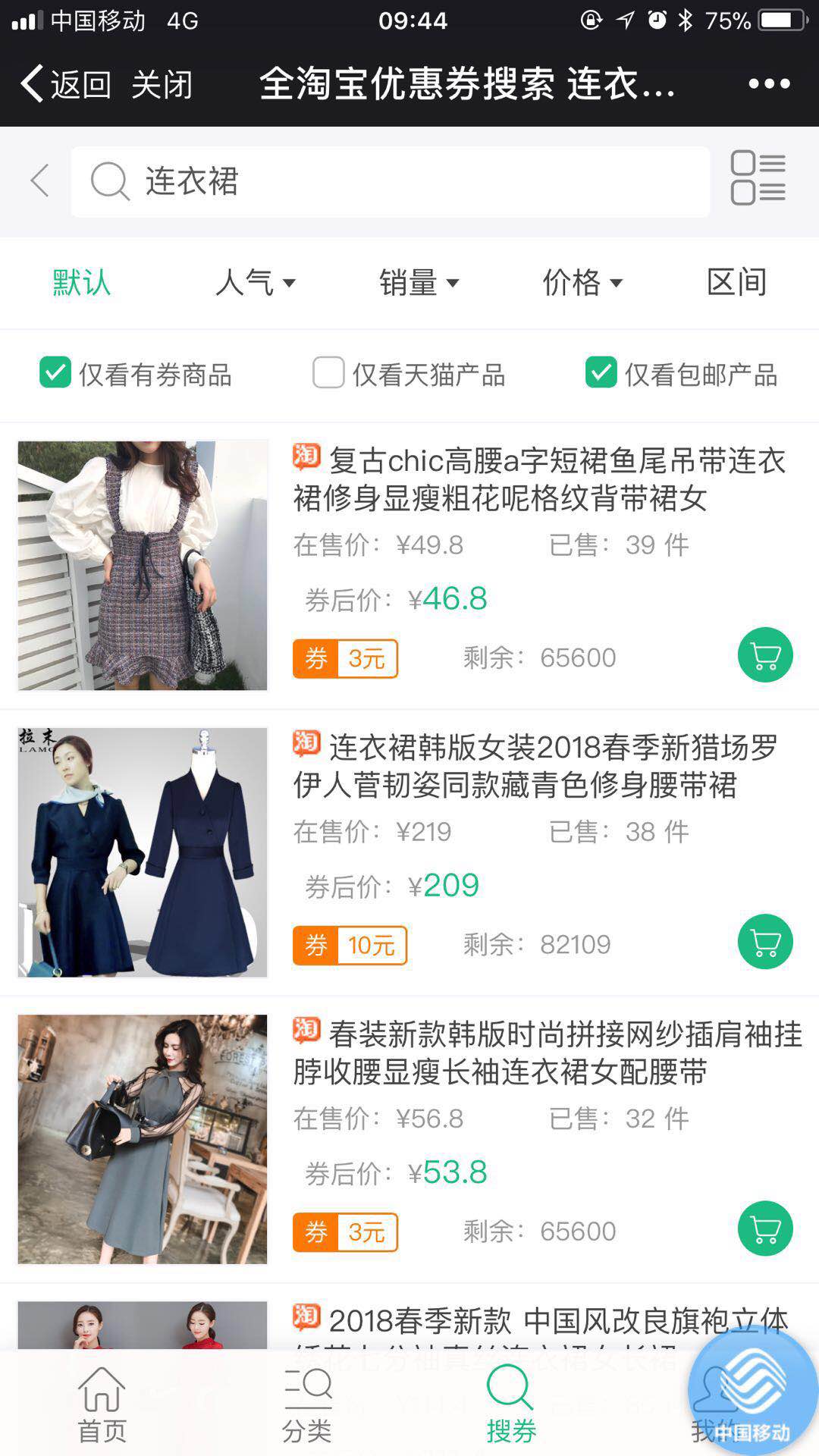Open the 区间 price range filter
The height and width of the screenshot is (1456, 819).
[736, 283]
